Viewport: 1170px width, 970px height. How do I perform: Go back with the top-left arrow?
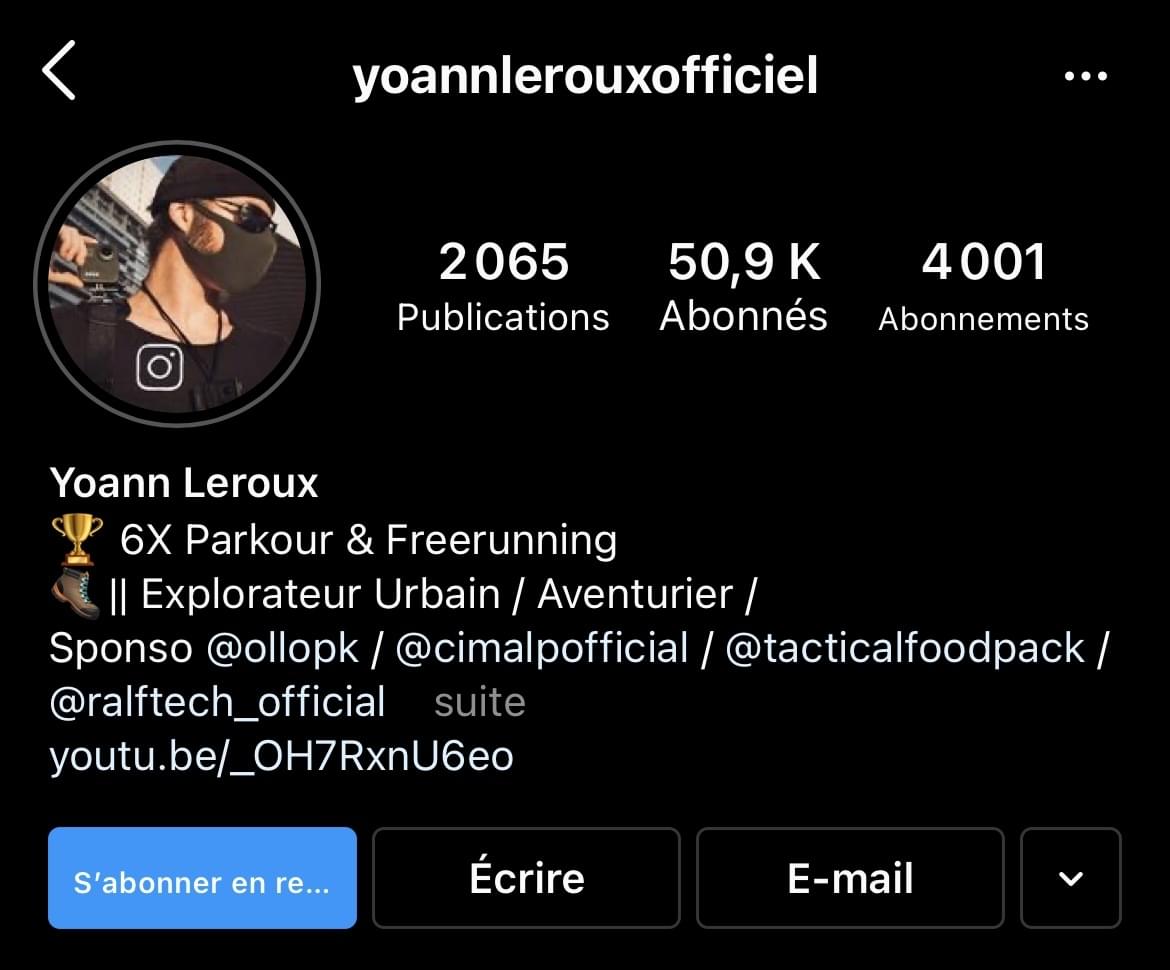click(59, 75)
